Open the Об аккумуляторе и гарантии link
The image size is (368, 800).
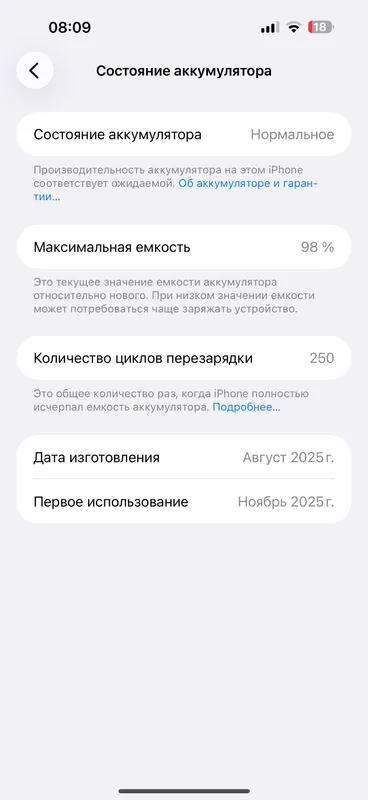tap(248, 184)
